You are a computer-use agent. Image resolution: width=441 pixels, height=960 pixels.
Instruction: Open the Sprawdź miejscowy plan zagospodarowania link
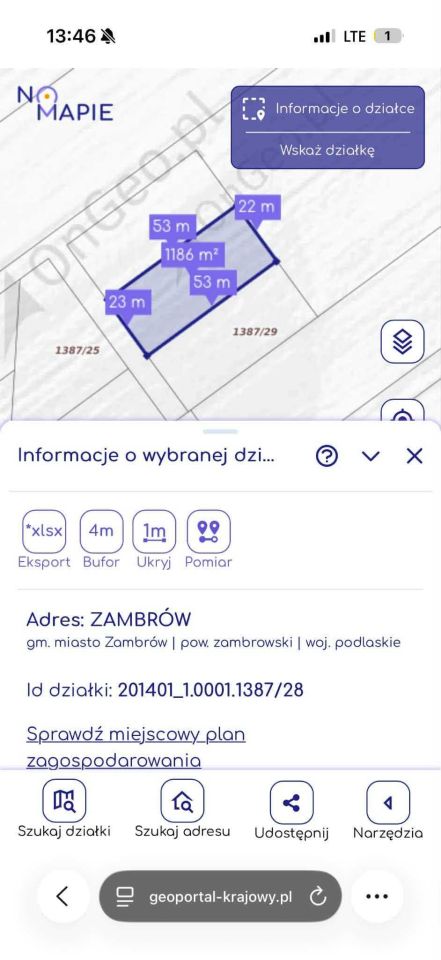tap(136, 747)
